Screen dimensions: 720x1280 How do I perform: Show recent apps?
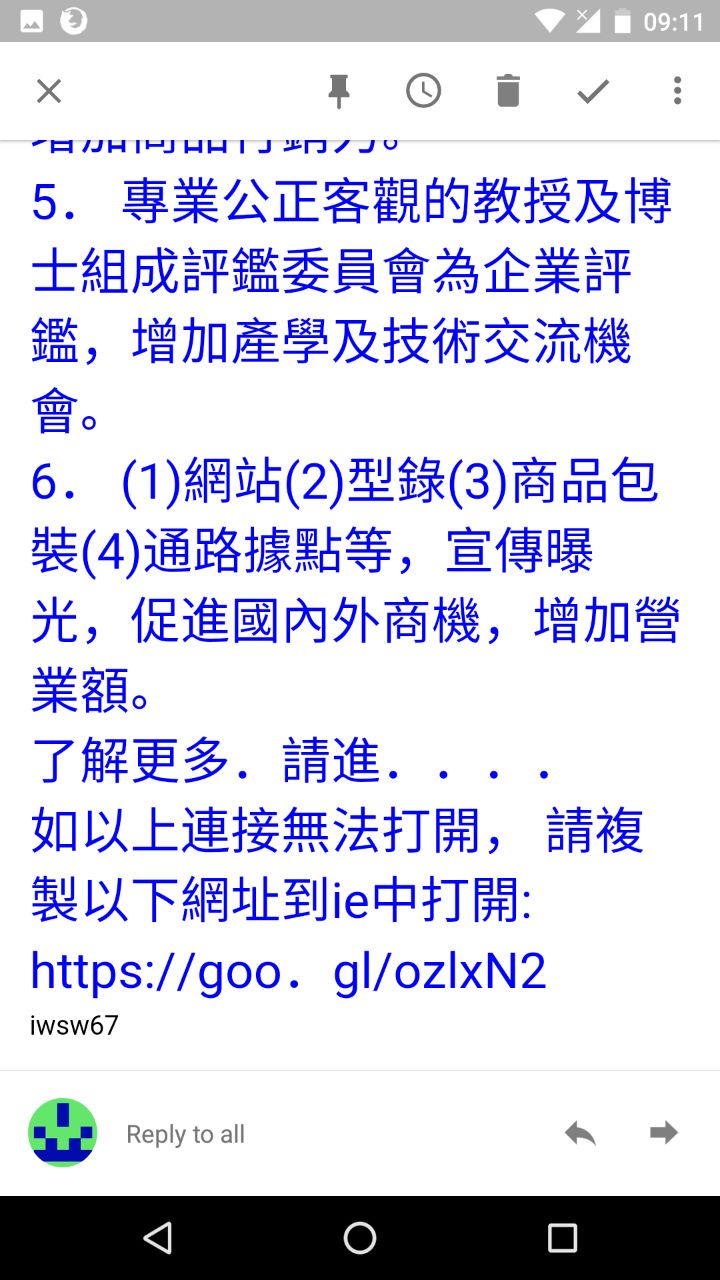[x=562, y=1238]
